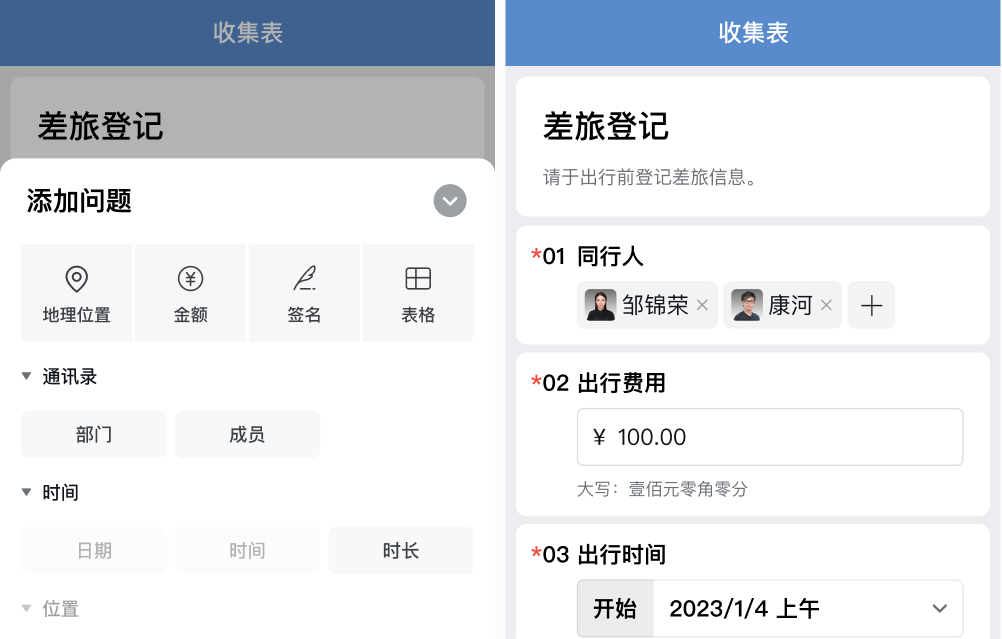Choose the 时长 question type
Image resolution: width=1002 pixels, height=639 pixels.
coord(401,551)
